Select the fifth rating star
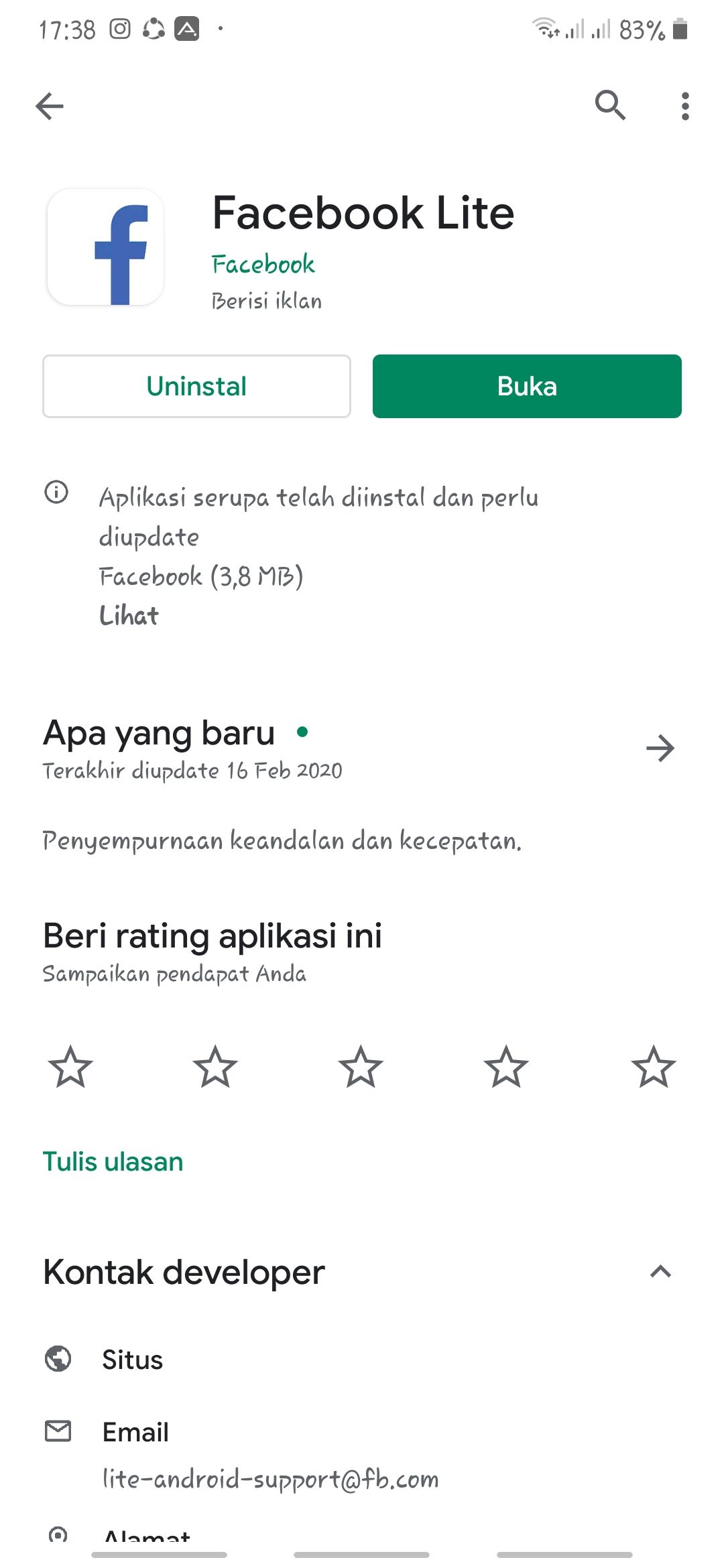Image resolution: width=724 pixels, height=1568 pixels. [x=653, y=1067]
